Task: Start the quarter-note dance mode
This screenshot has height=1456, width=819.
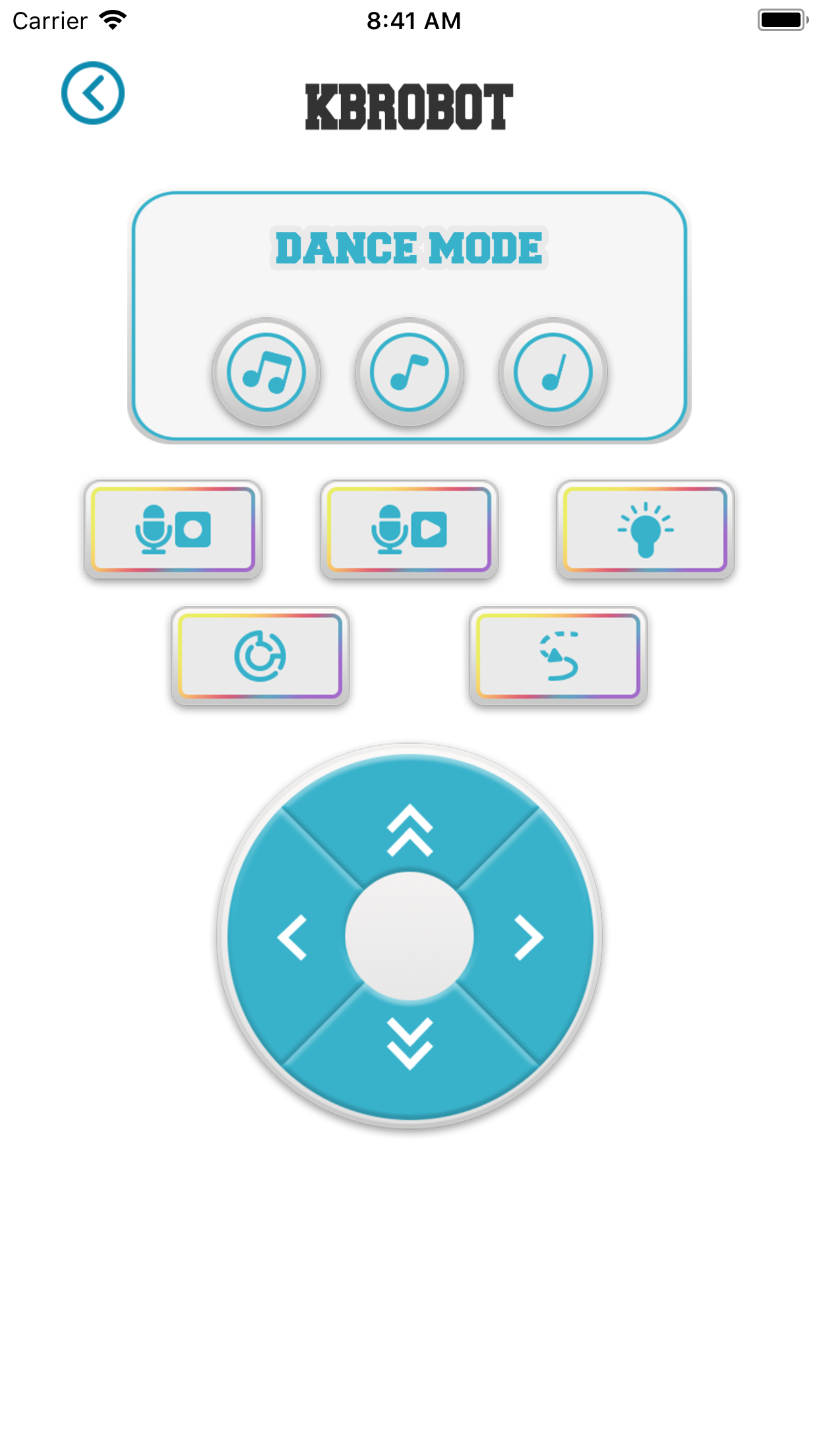Action: (x=553, y=373)
